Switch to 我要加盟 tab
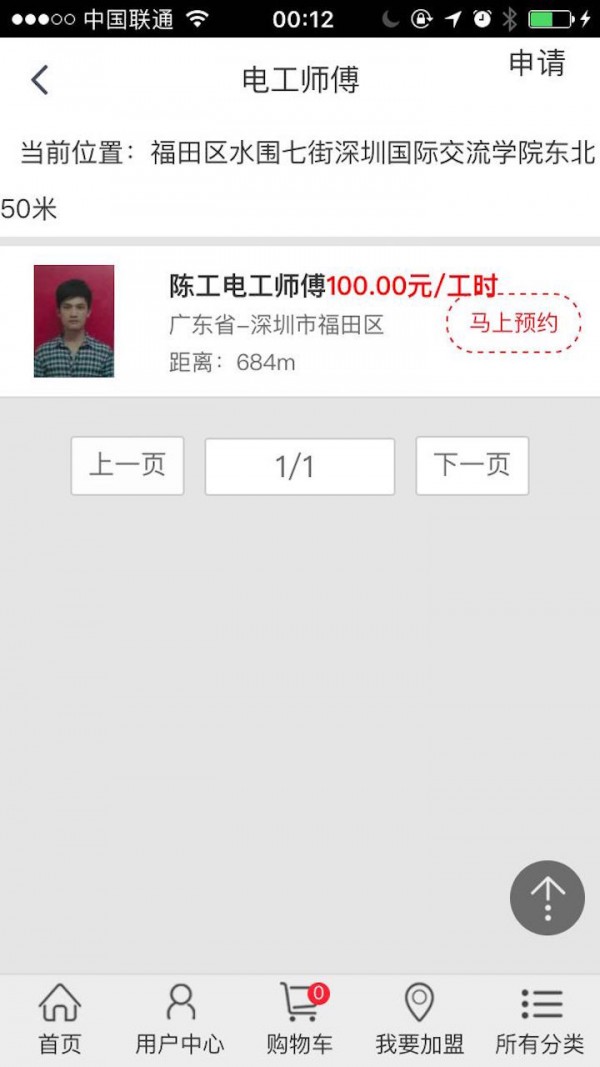 [x=419, y=1020]
